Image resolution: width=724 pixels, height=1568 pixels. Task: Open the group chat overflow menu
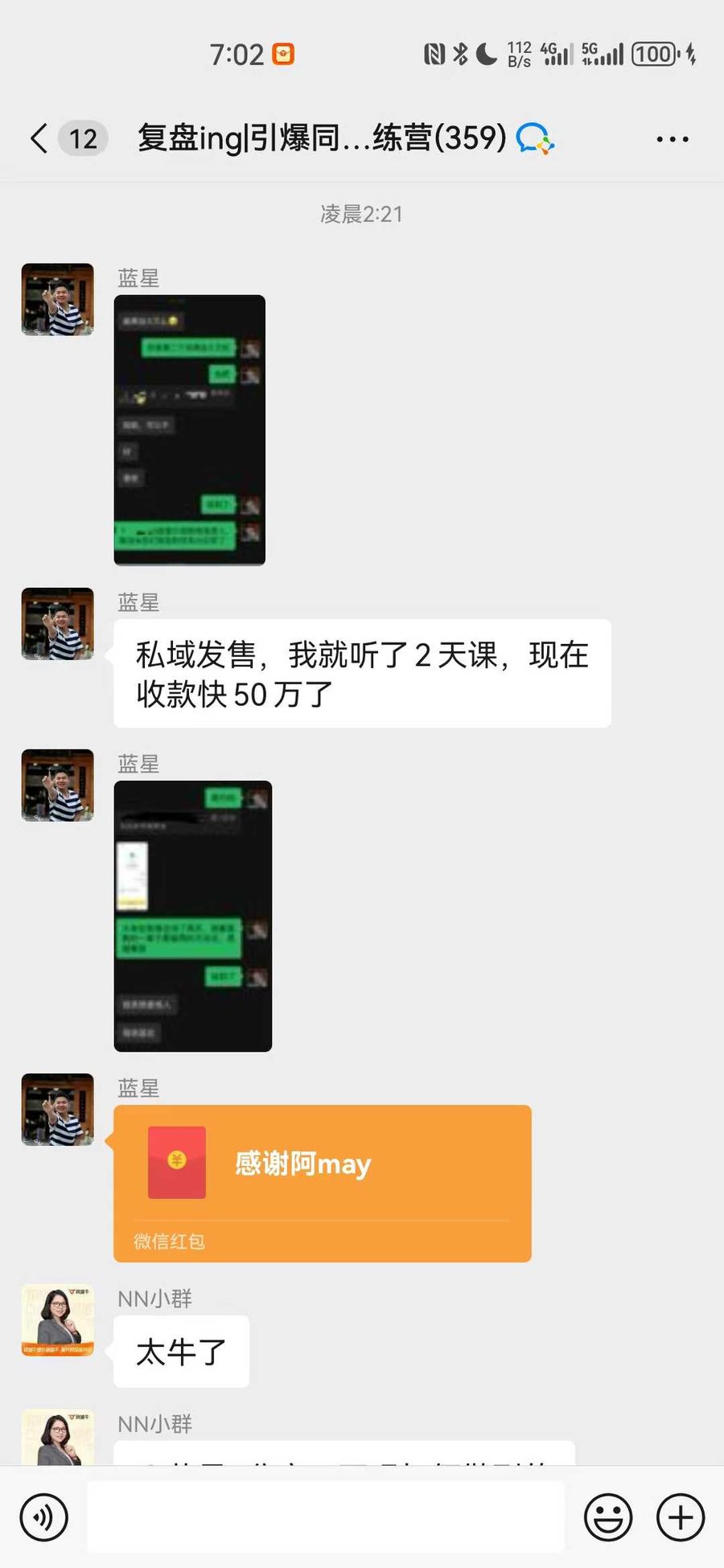point(673,139)
